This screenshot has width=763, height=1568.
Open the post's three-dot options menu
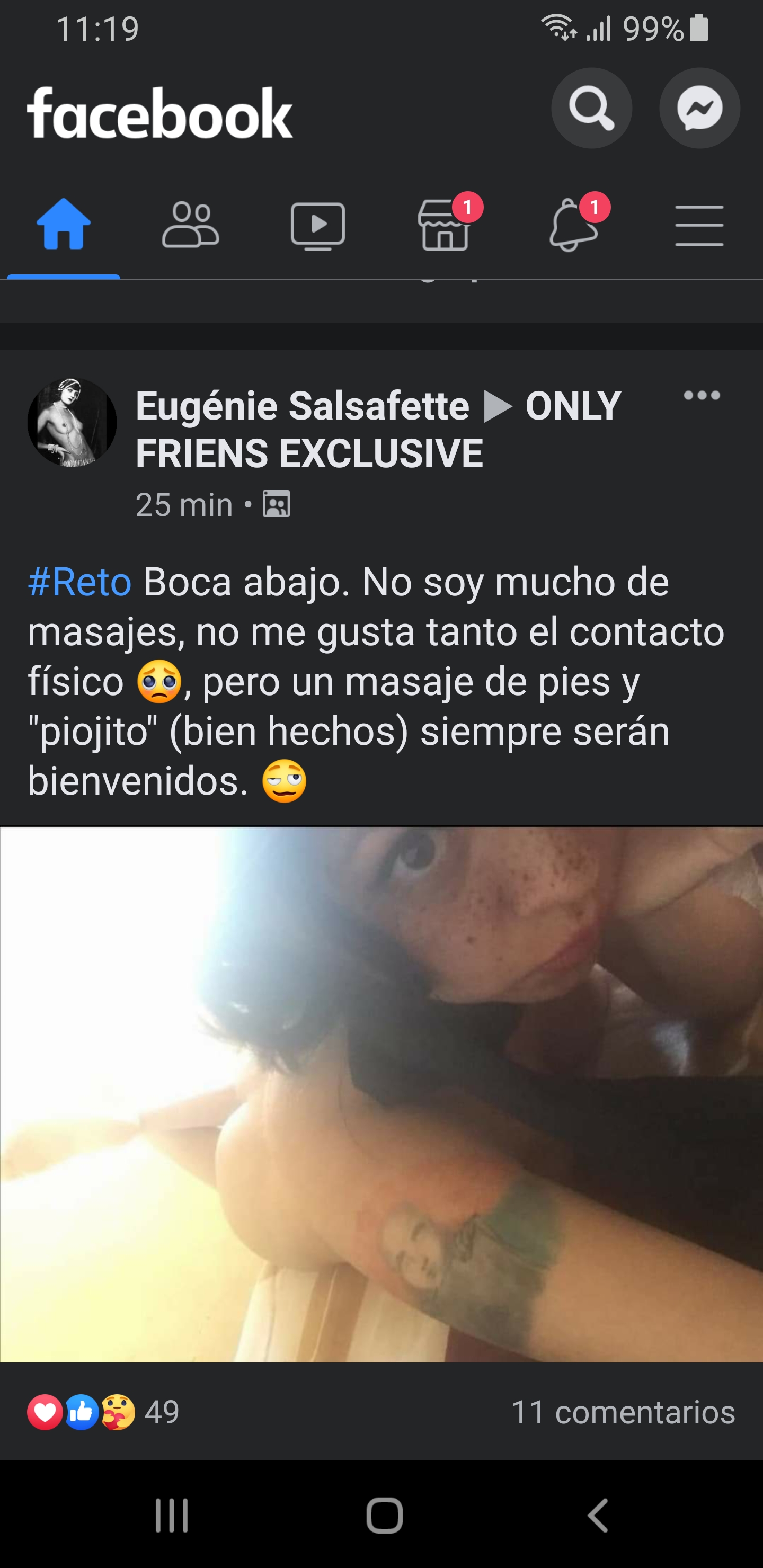[702, 396]
